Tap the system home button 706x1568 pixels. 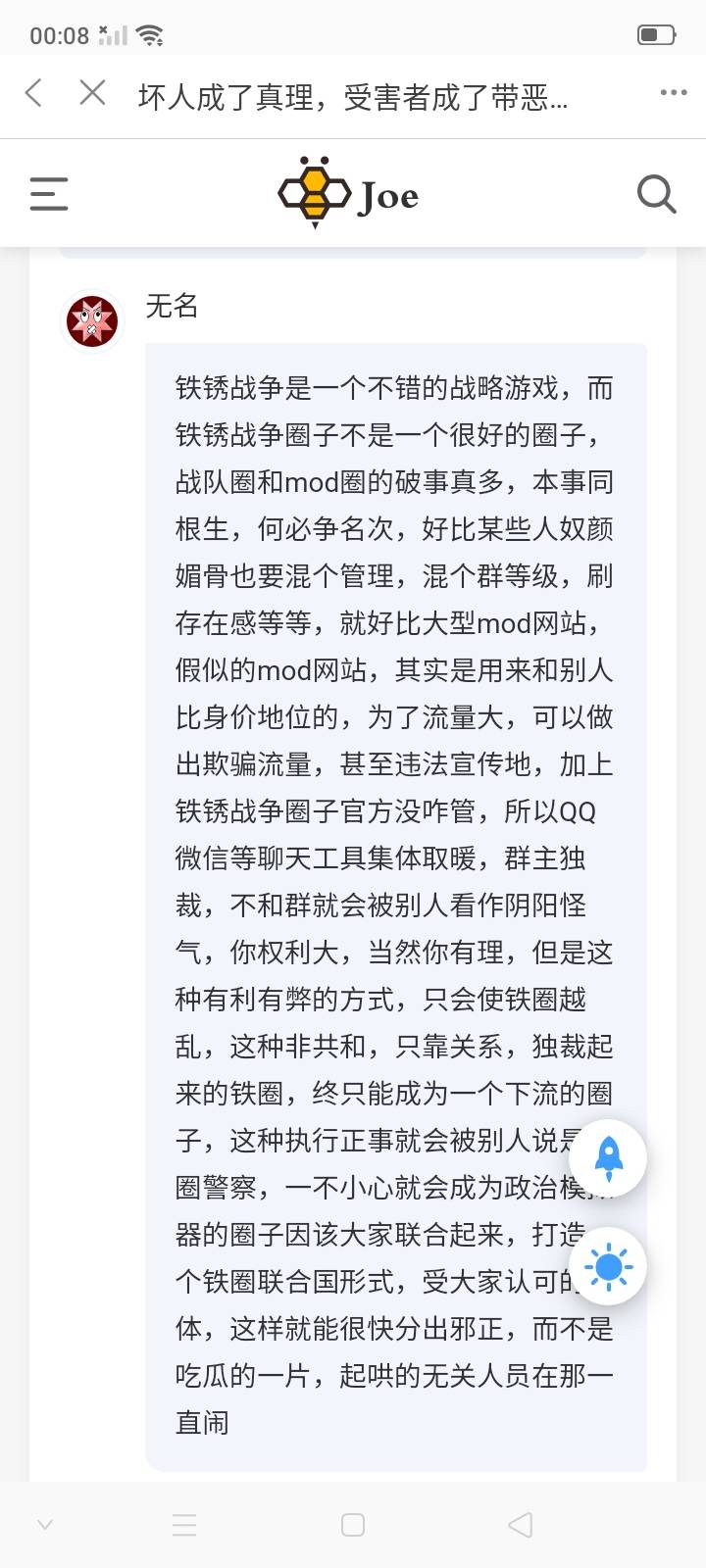(x=353, y=1525)
